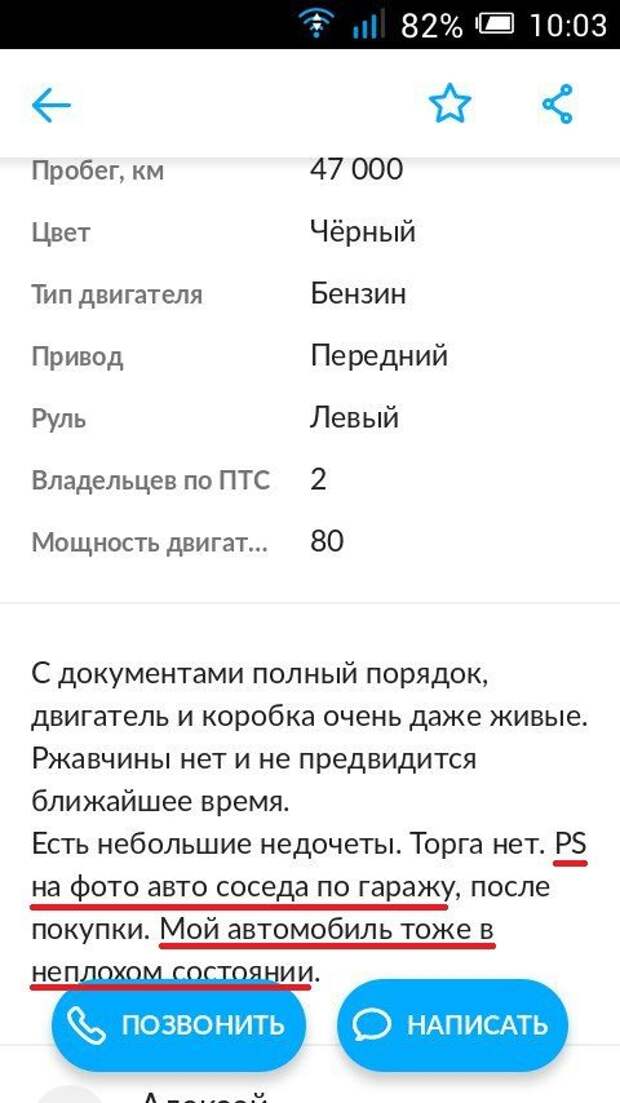Message the seller via Написать button
The image size is (620, 1103).
tap(452, 1024)
